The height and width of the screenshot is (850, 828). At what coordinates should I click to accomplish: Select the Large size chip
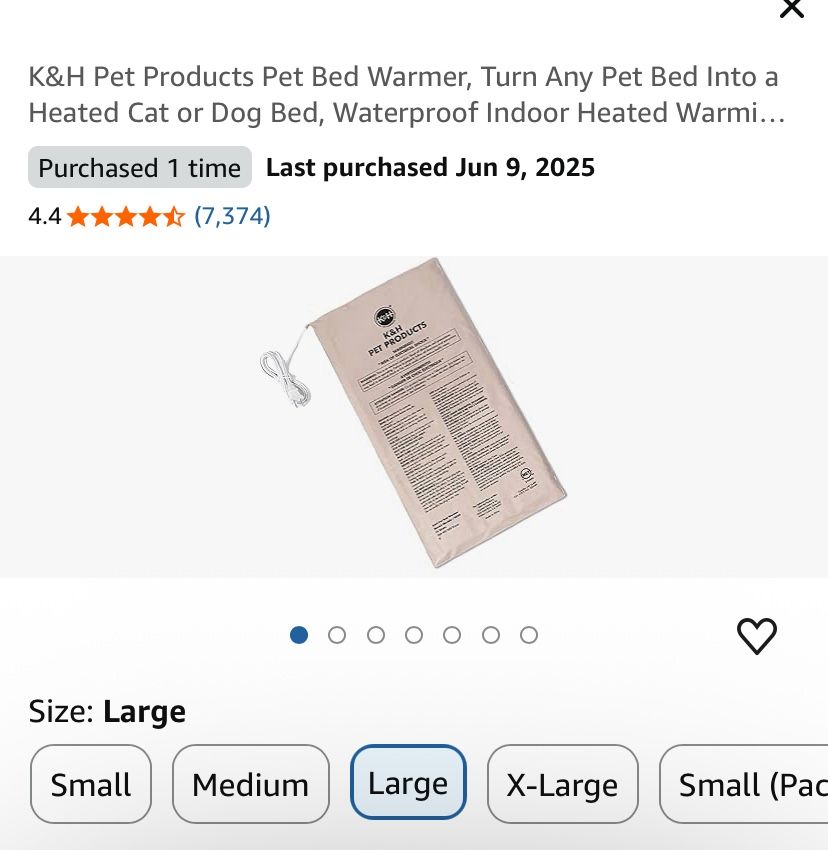(x=408, y=783)
